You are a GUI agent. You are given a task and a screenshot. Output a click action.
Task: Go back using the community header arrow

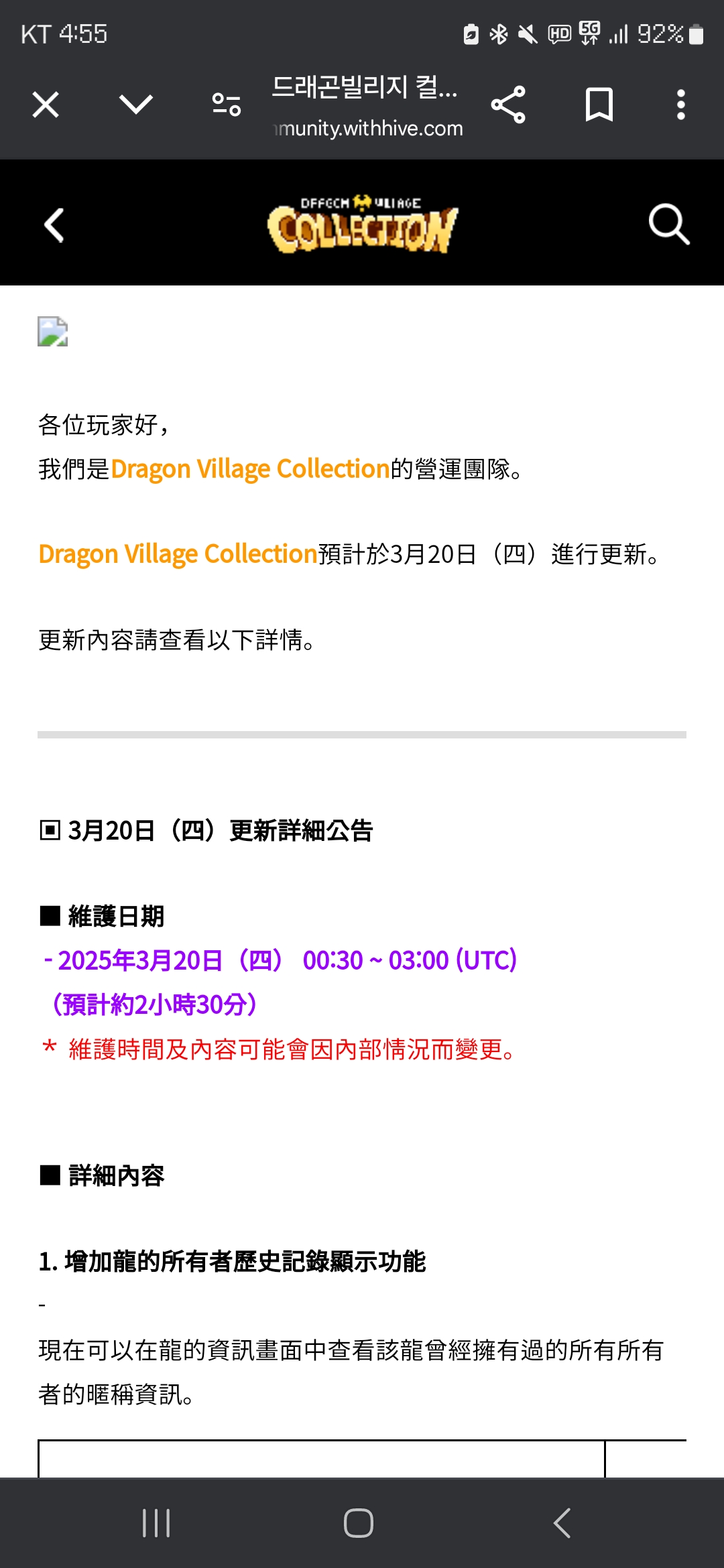(x=54, y=224)
